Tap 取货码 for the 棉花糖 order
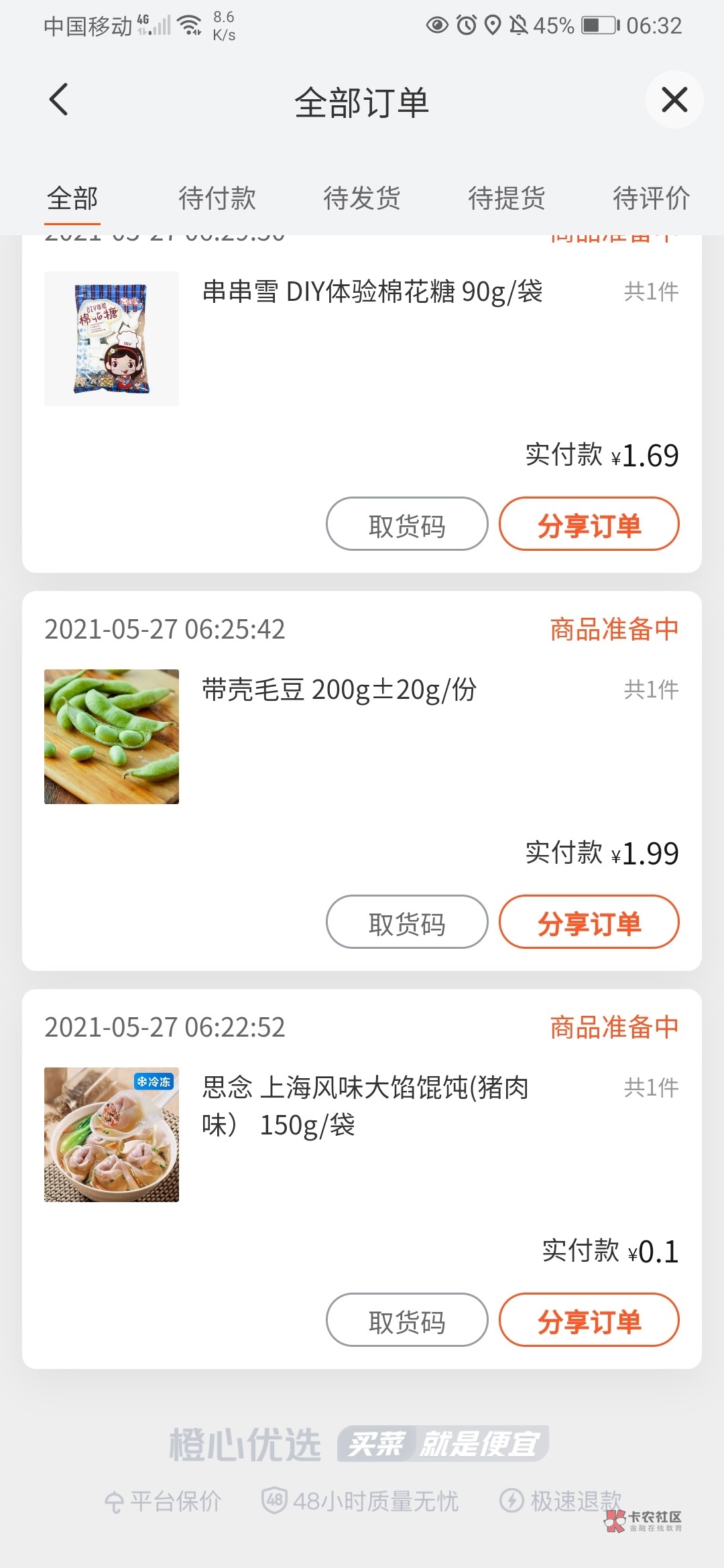The width and height of the screenshot is (724, 1568). pos(407,524)
